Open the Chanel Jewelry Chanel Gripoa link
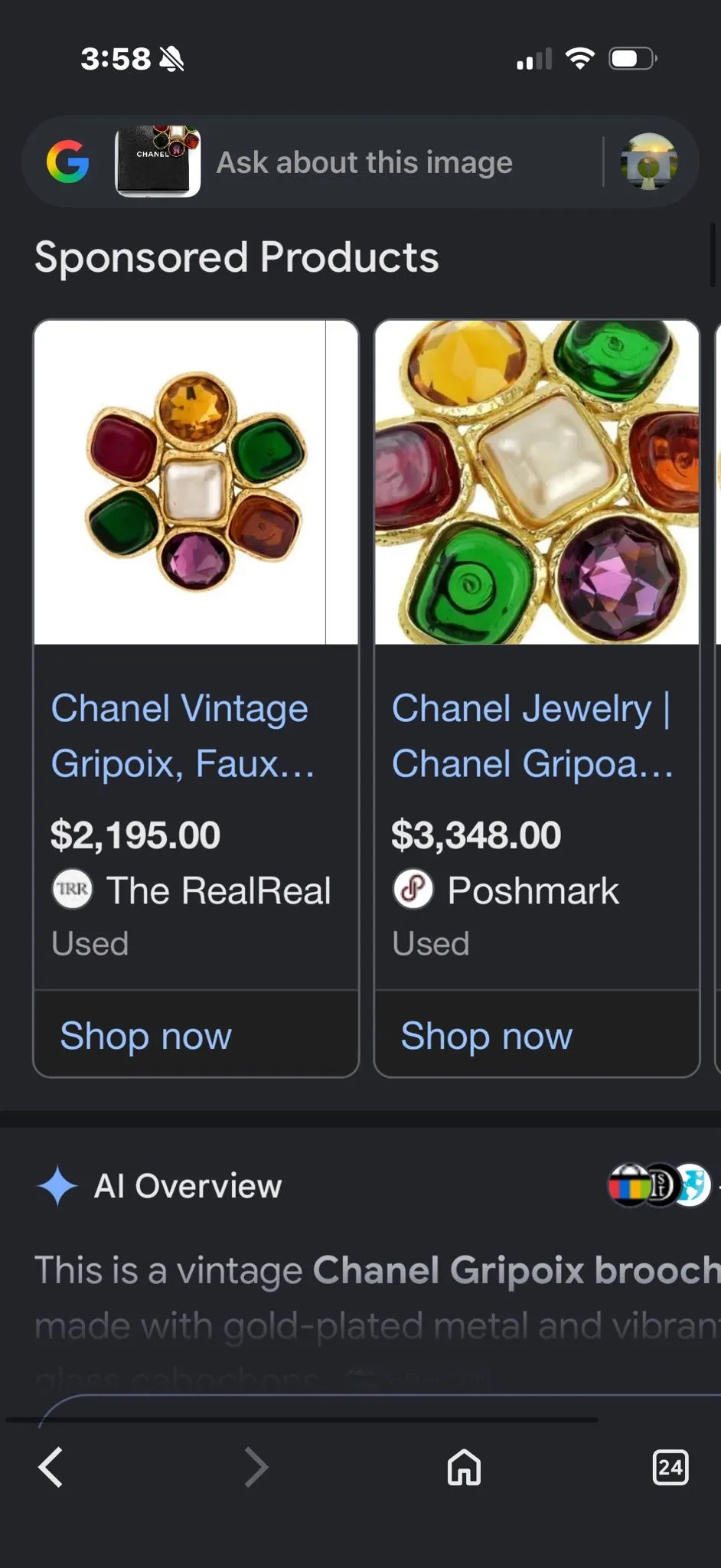The image size is (721, 1568). 532,736
